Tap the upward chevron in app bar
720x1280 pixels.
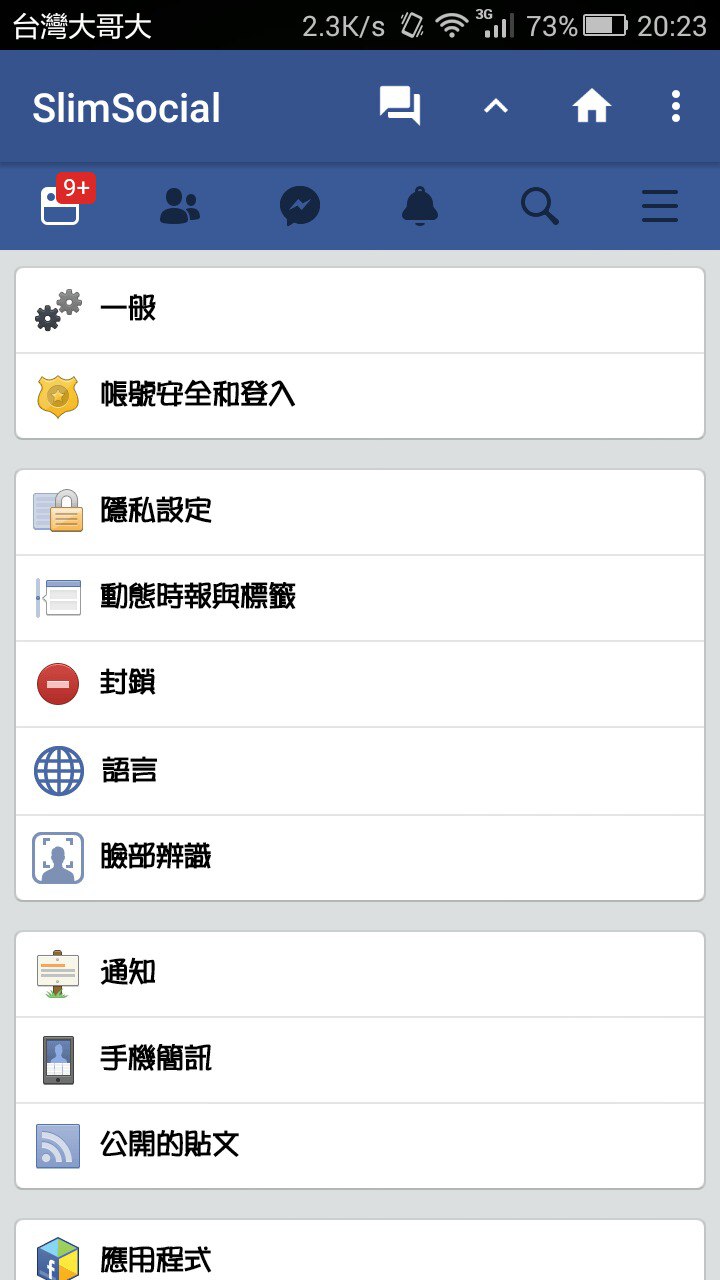coord(496,106)
